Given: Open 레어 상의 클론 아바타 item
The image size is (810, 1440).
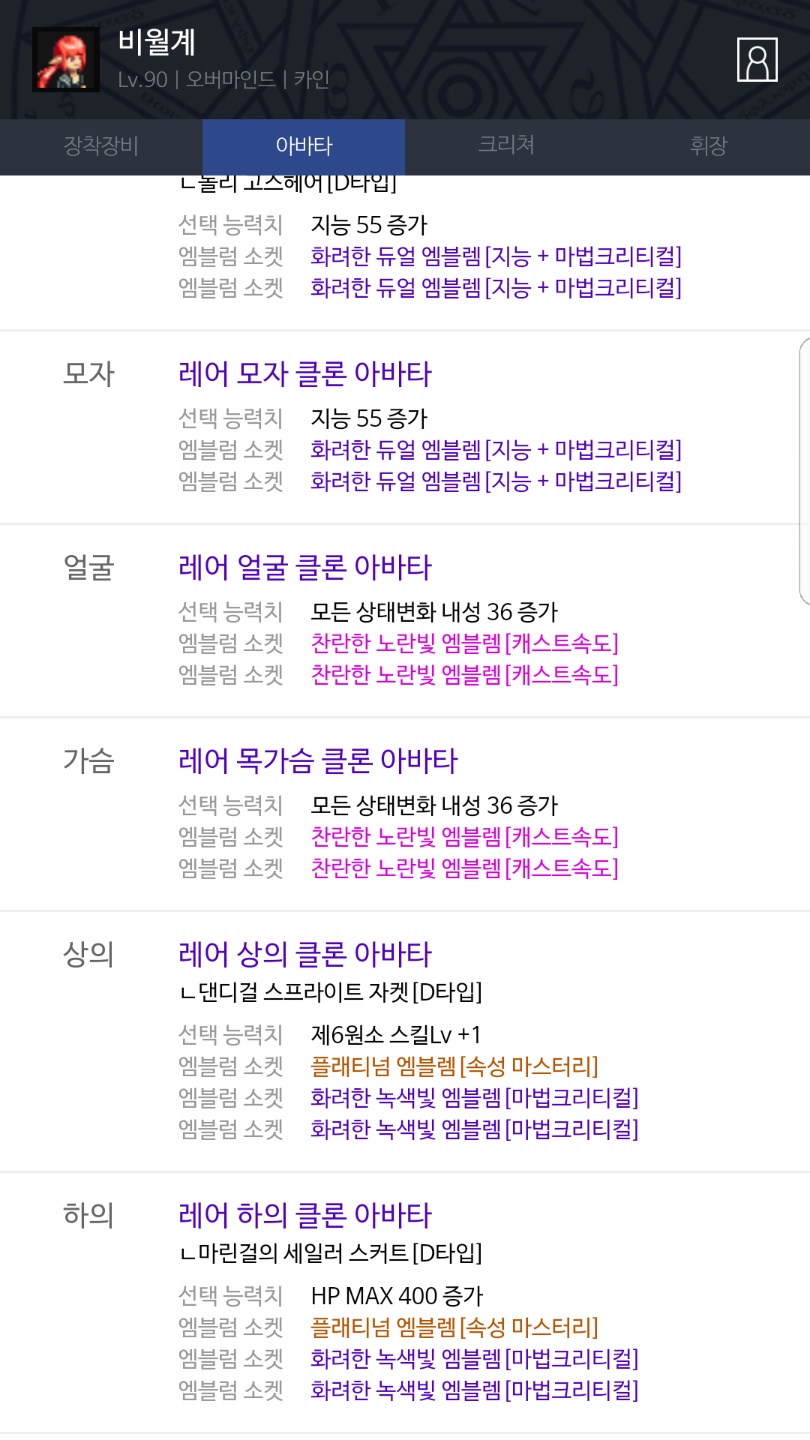Looking at the screenshot, I should pos(305,954).
